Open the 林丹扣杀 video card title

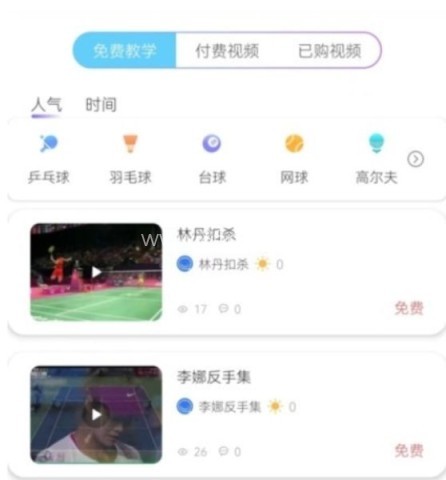point(206,234)
